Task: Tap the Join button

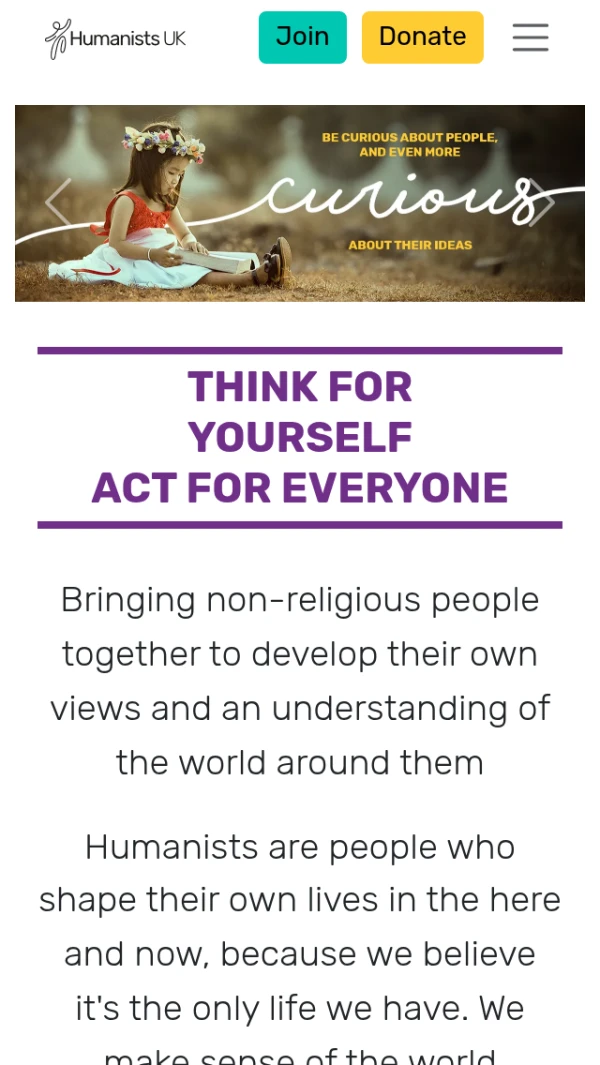Action: click(302, 37)
